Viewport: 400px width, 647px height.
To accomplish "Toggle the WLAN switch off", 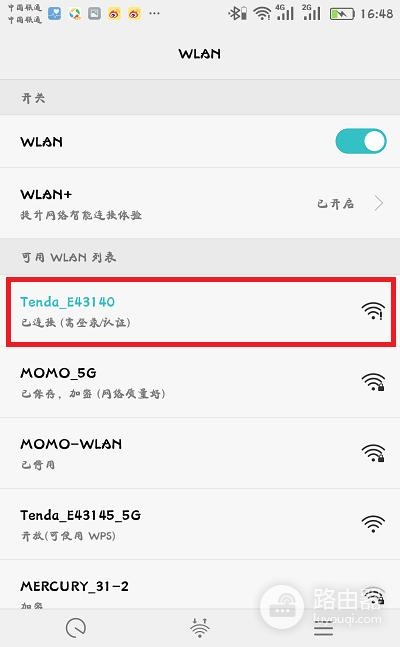I will (x=361, y=142).
